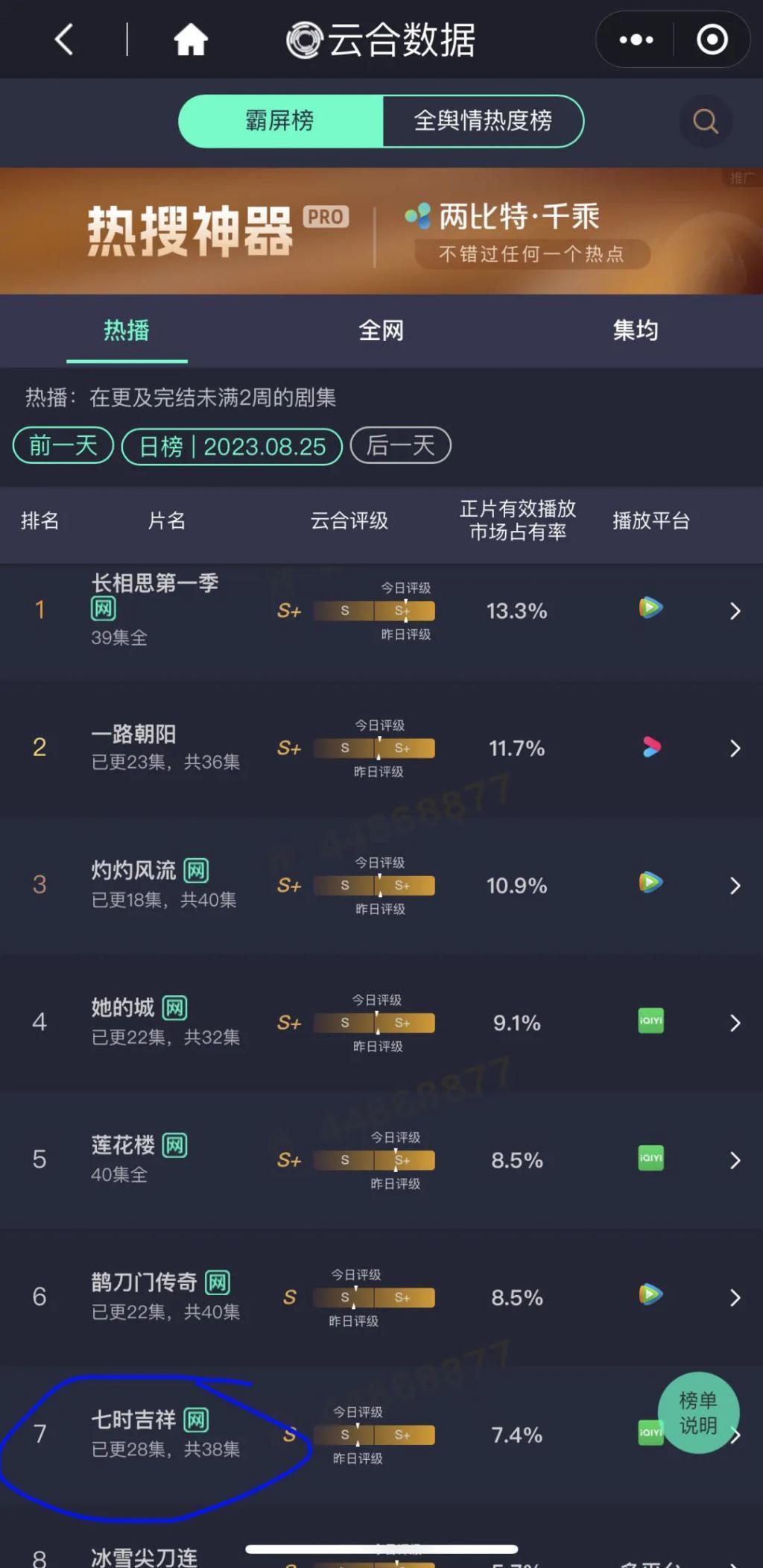
Task: Return to the mini program home
Action: pos(191,40)
